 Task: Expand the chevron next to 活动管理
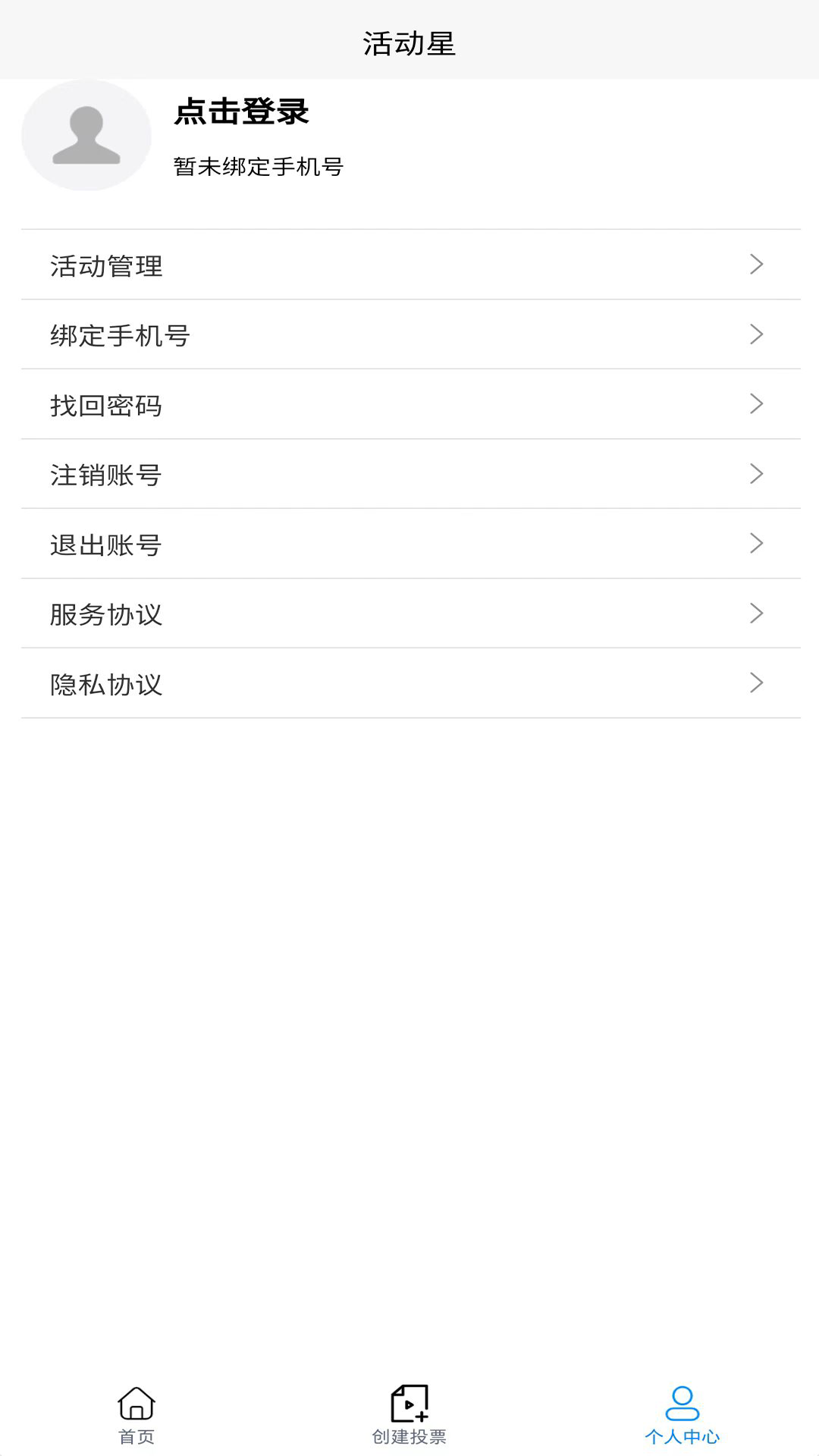[x=755, y=265]
